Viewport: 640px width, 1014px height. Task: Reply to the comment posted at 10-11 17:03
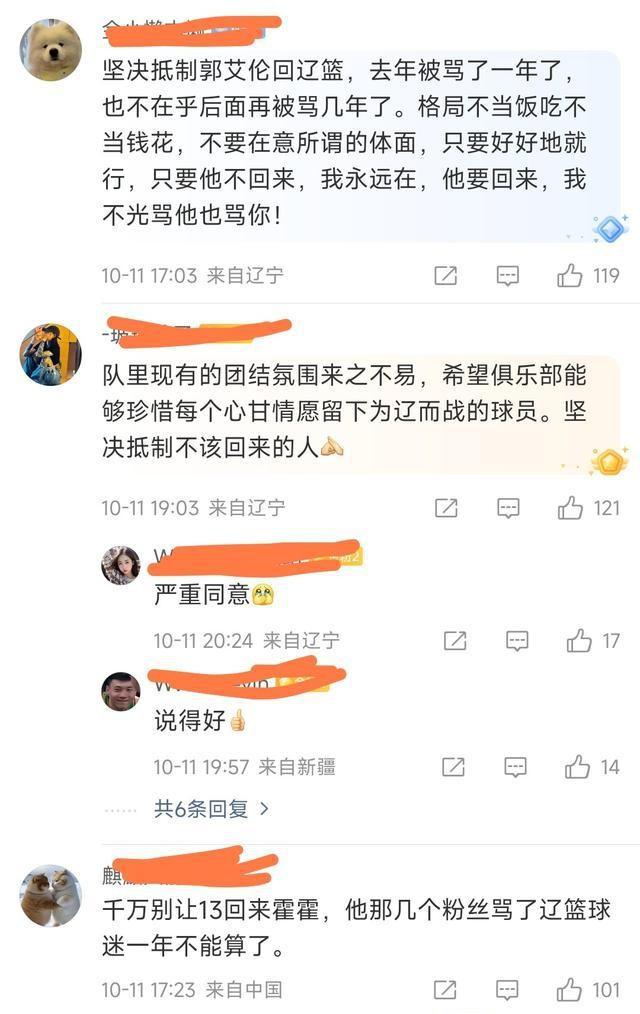coord(507,276)
